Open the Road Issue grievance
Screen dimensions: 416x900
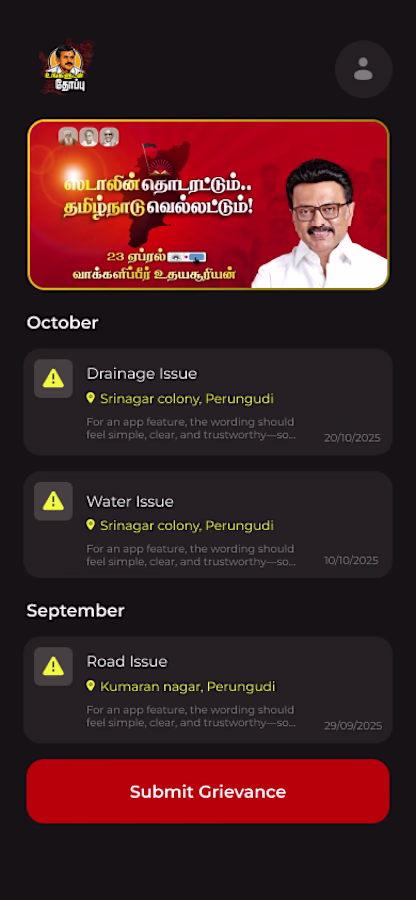point(208,690)
